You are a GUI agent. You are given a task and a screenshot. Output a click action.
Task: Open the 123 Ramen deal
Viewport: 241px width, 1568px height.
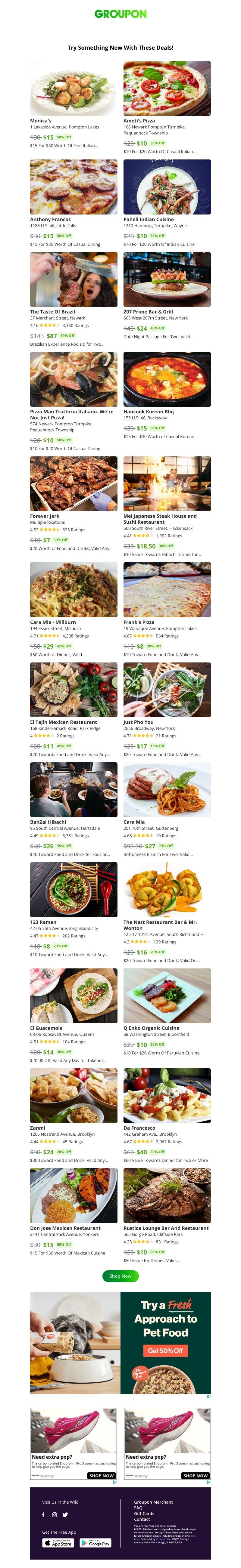pos(73,890)
